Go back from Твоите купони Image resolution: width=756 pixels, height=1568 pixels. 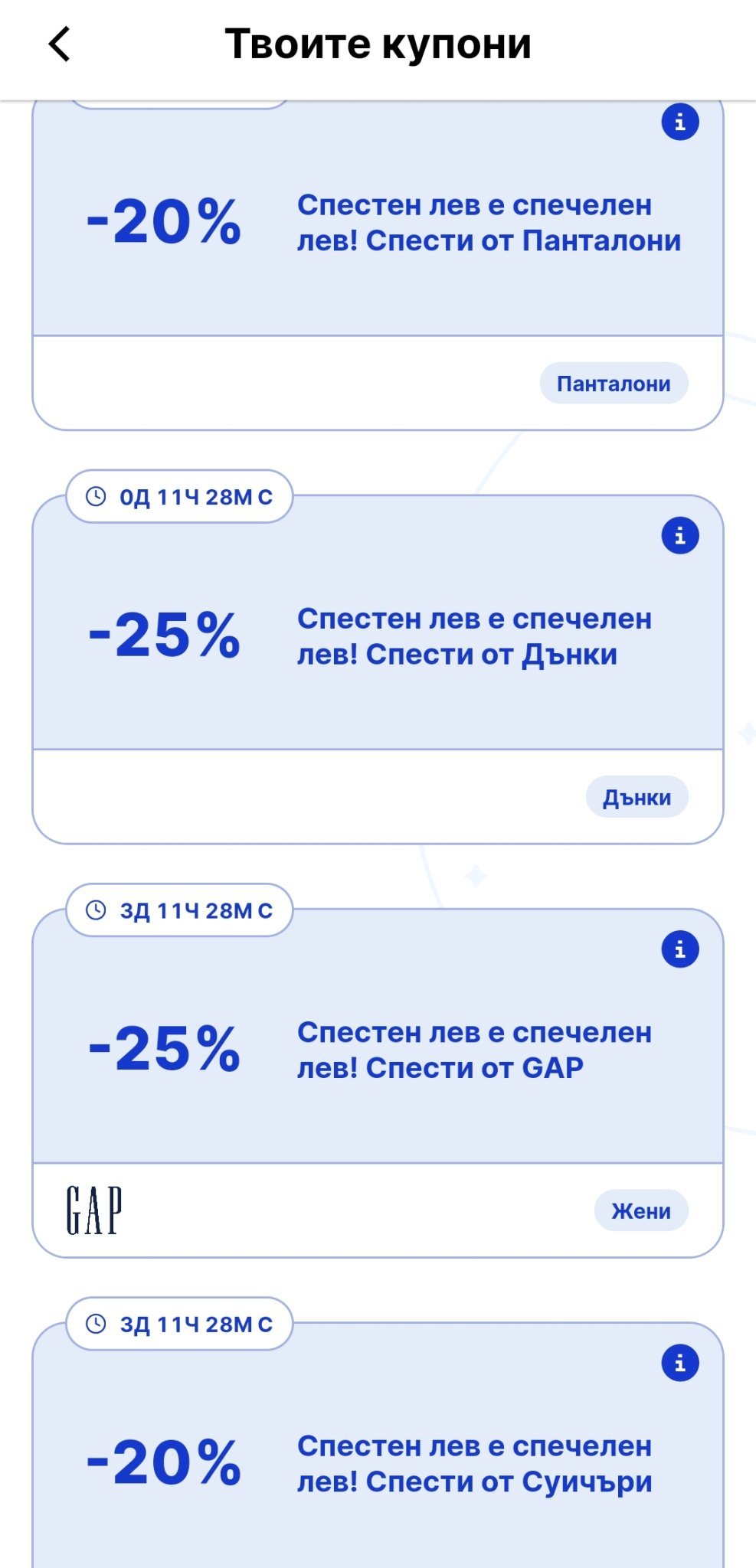[x=60, y=44]
